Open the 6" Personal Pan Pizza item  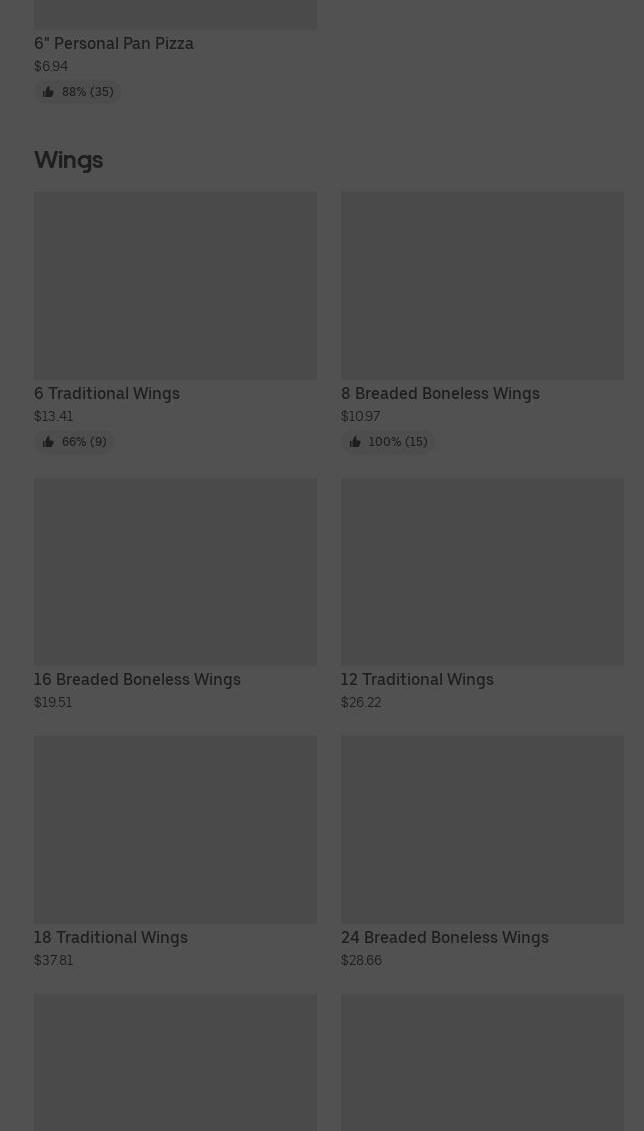pos(175,50)
